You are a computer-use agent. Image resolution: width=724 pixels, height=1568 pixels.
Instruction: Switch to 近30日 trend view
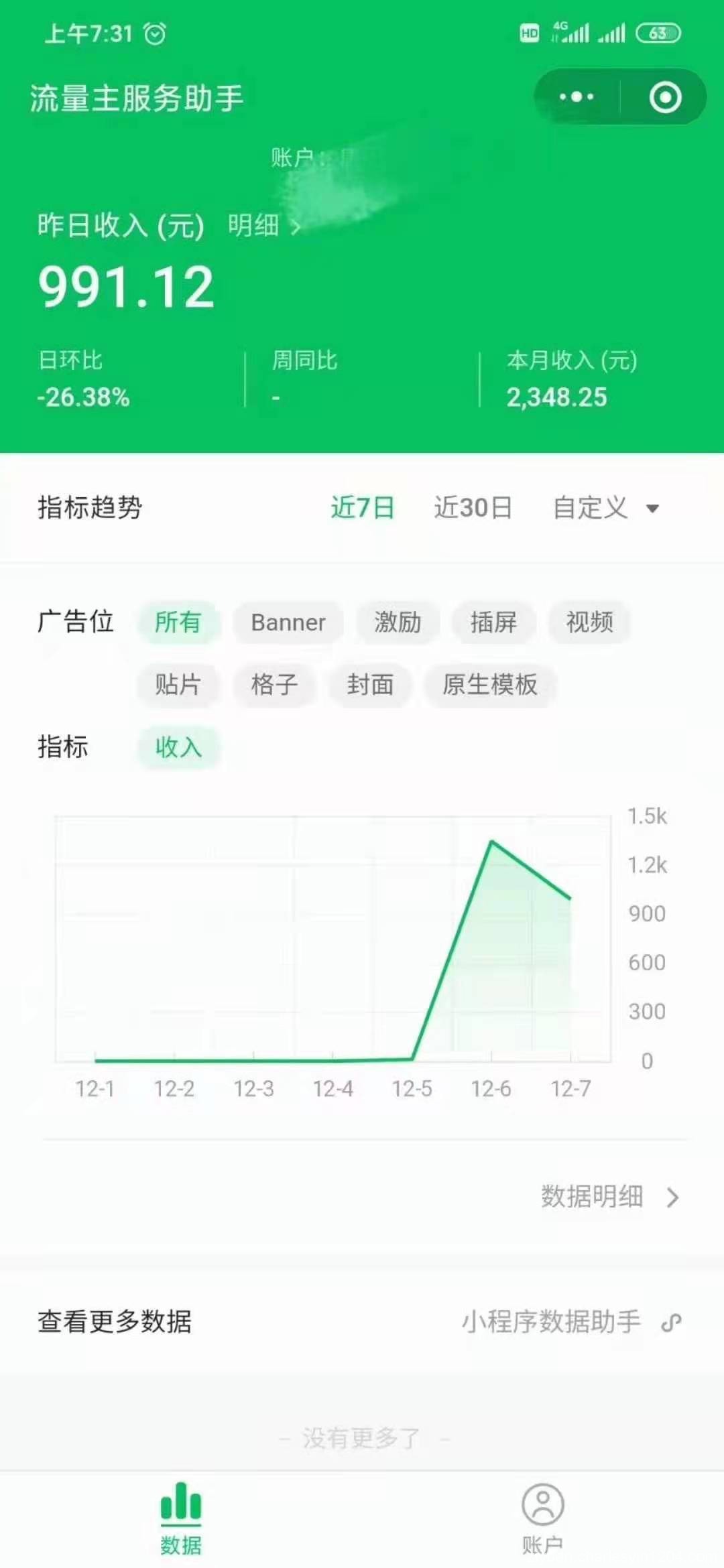click(x=472, y=508)
